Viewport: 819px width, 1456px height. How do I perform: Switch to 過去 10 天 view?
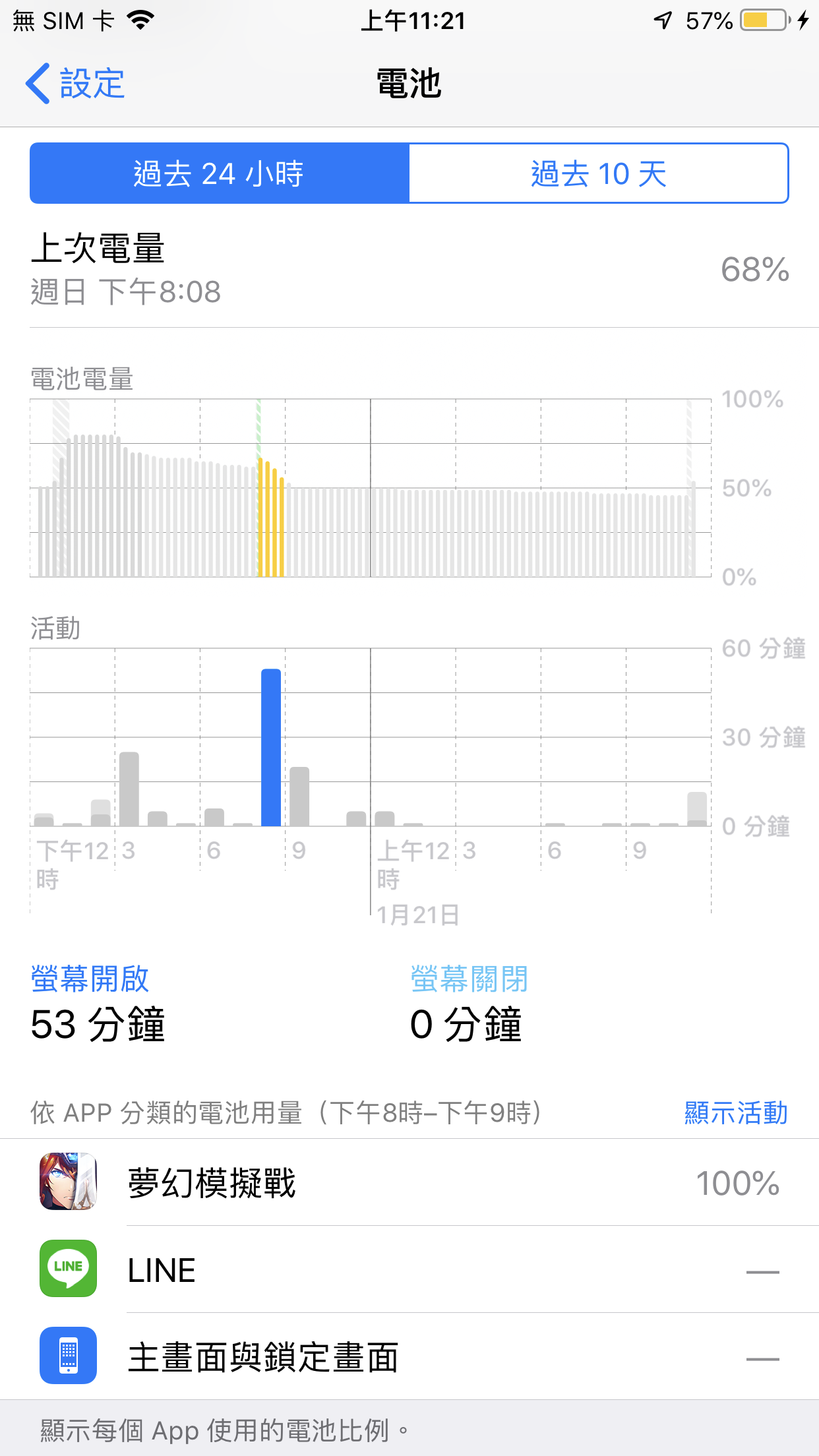coord(599,173)
